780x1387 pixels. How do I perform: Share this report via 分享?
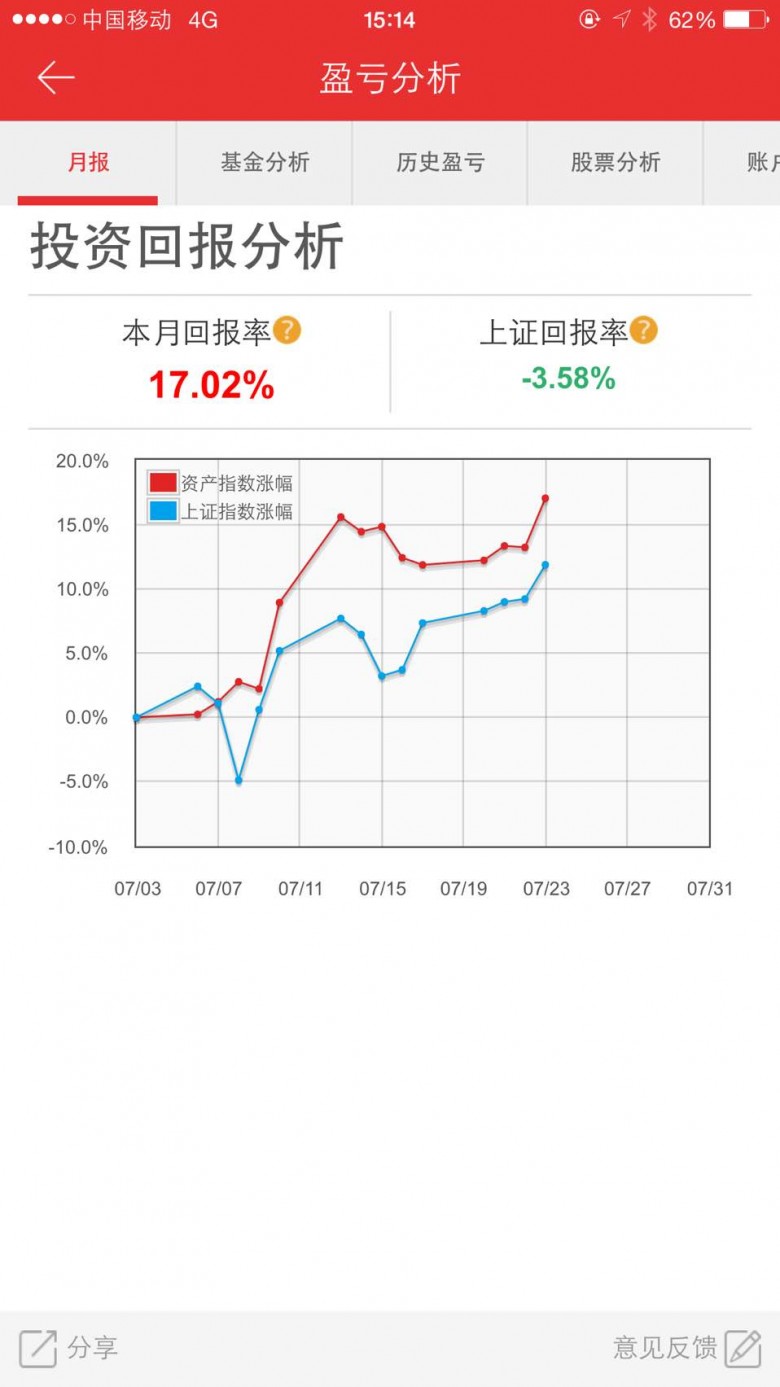(68, 1347)
